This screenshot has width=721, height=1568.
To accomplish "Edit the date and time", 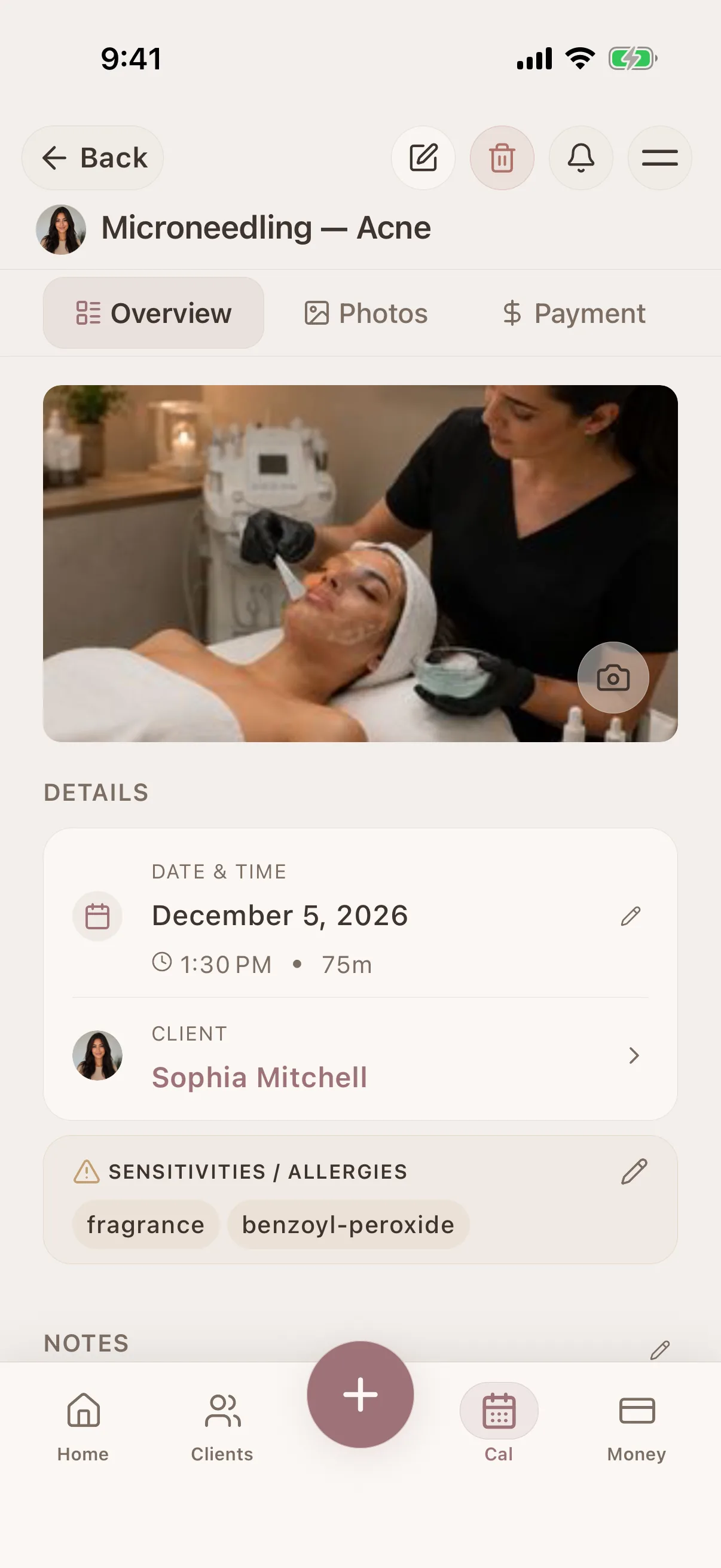I will pos(631,916).
